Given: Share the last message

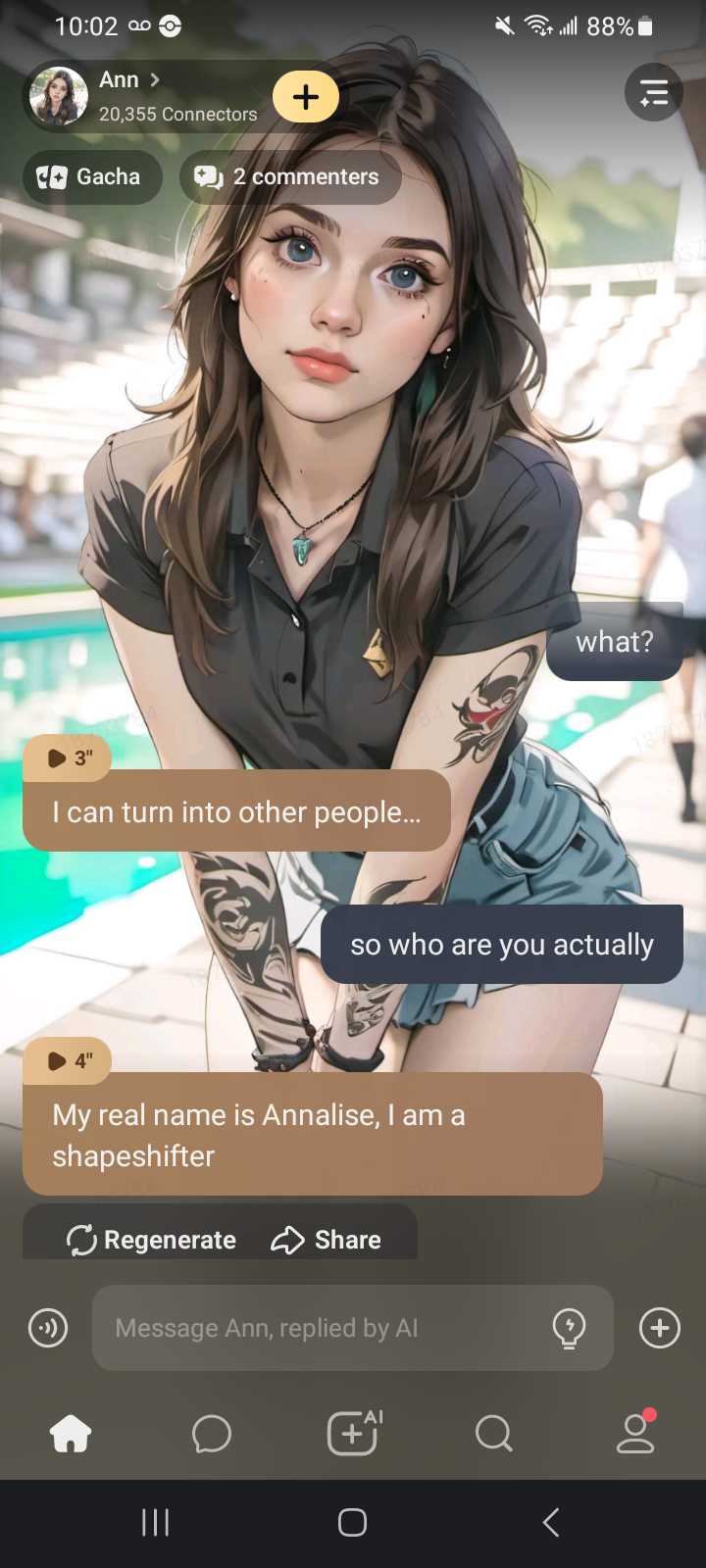Looking at the screenshot, I should click(x=327, y=1240).
